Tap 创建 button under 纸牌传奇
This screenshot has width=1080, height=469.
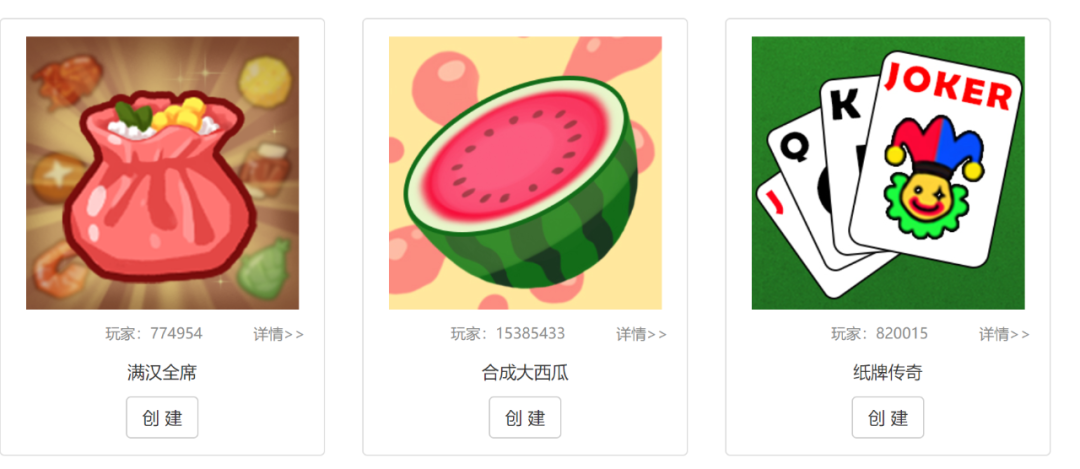coord(888,417)
